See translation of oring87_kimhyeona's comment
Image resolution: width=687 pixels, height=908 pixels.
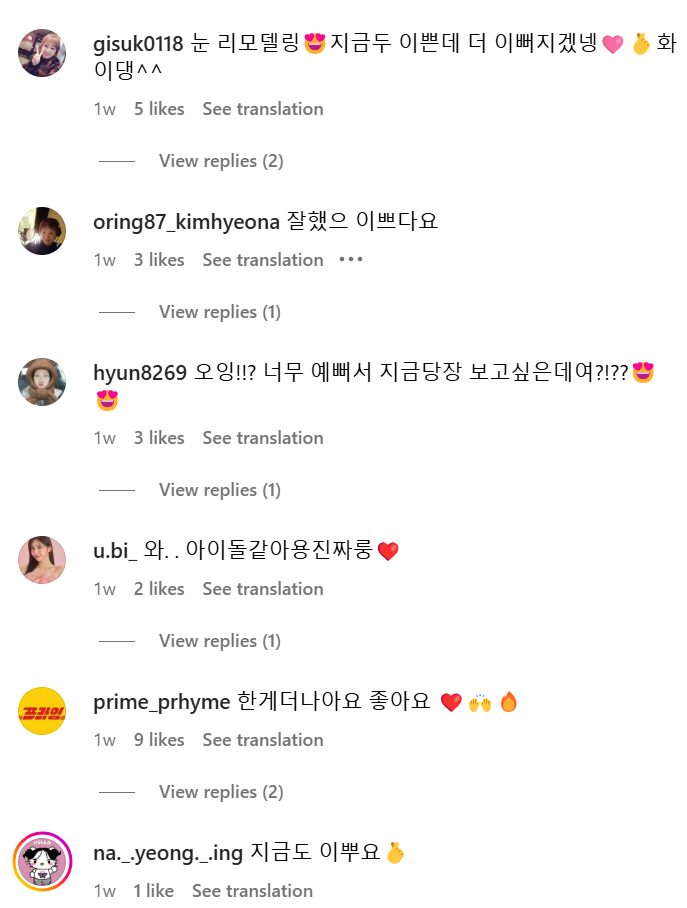pos(262,260)
